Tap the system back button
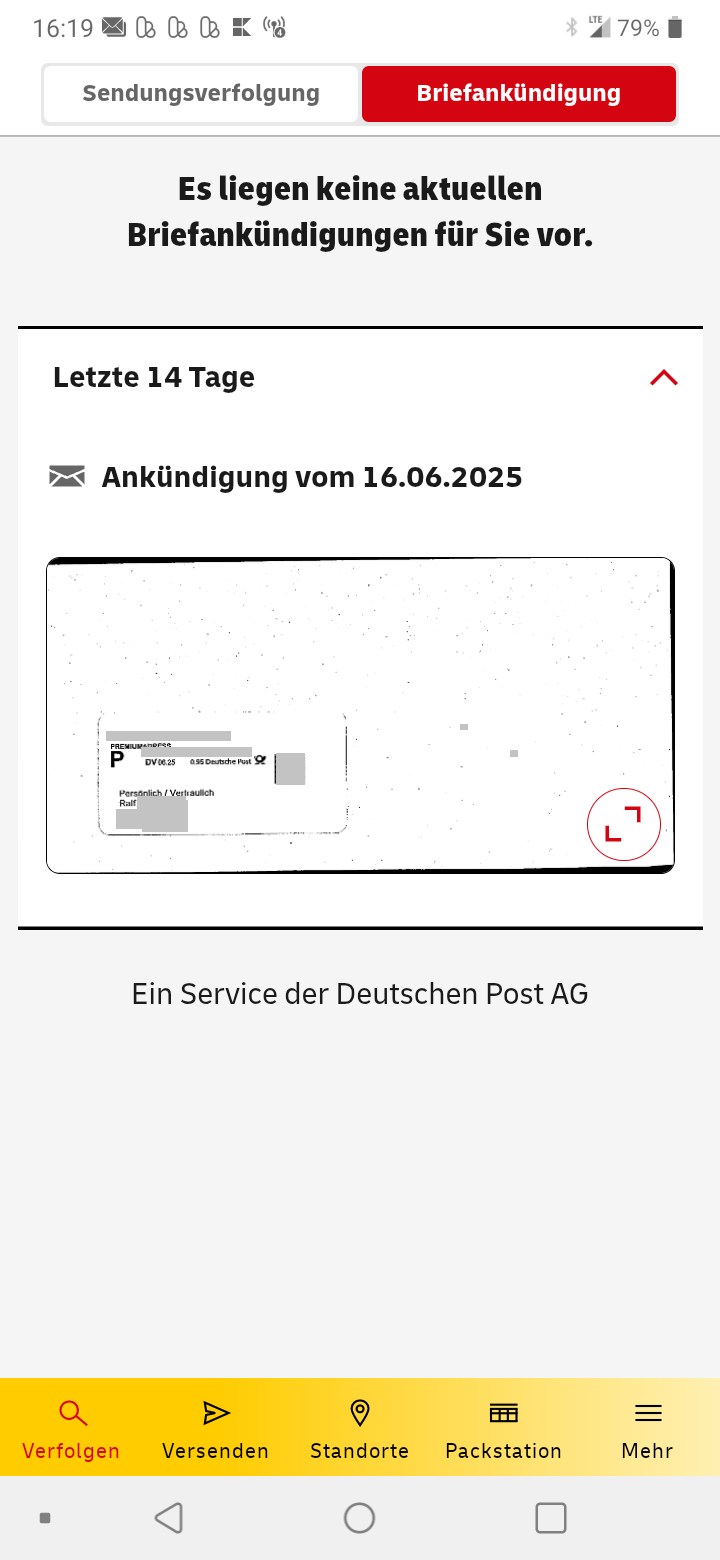This screenshot has height=1560, width=720. [x=169, y=1518]
